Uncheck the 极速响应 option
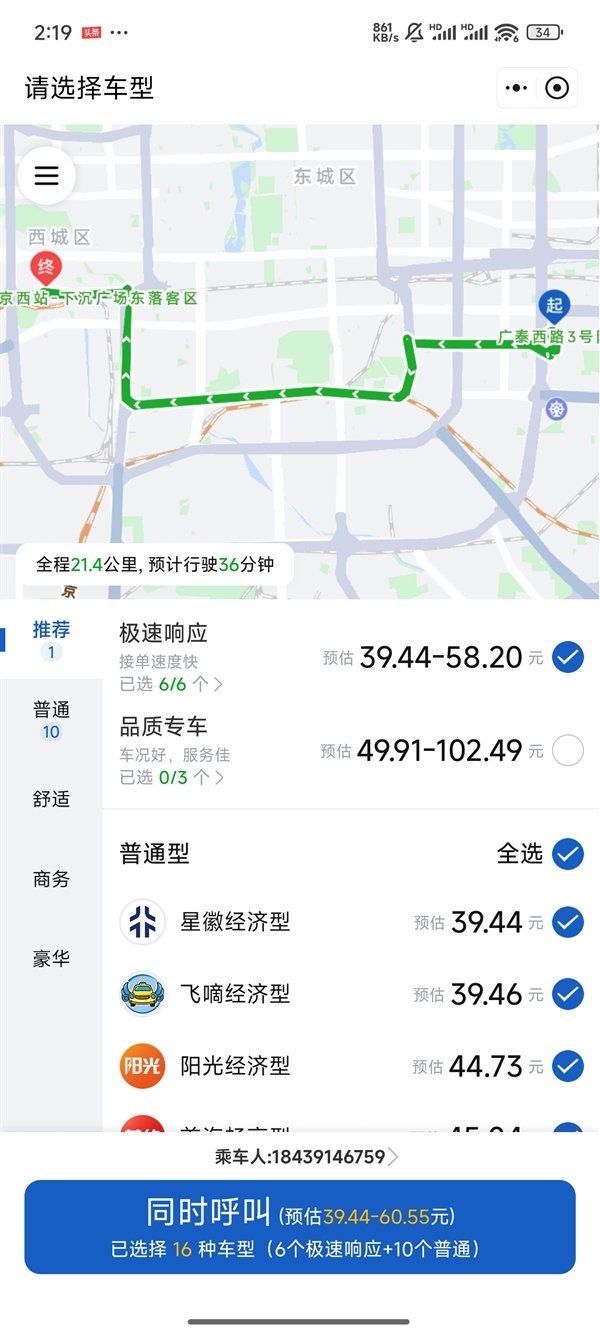The width and height of the screenshot is (600, 1333). click(567, 657)
